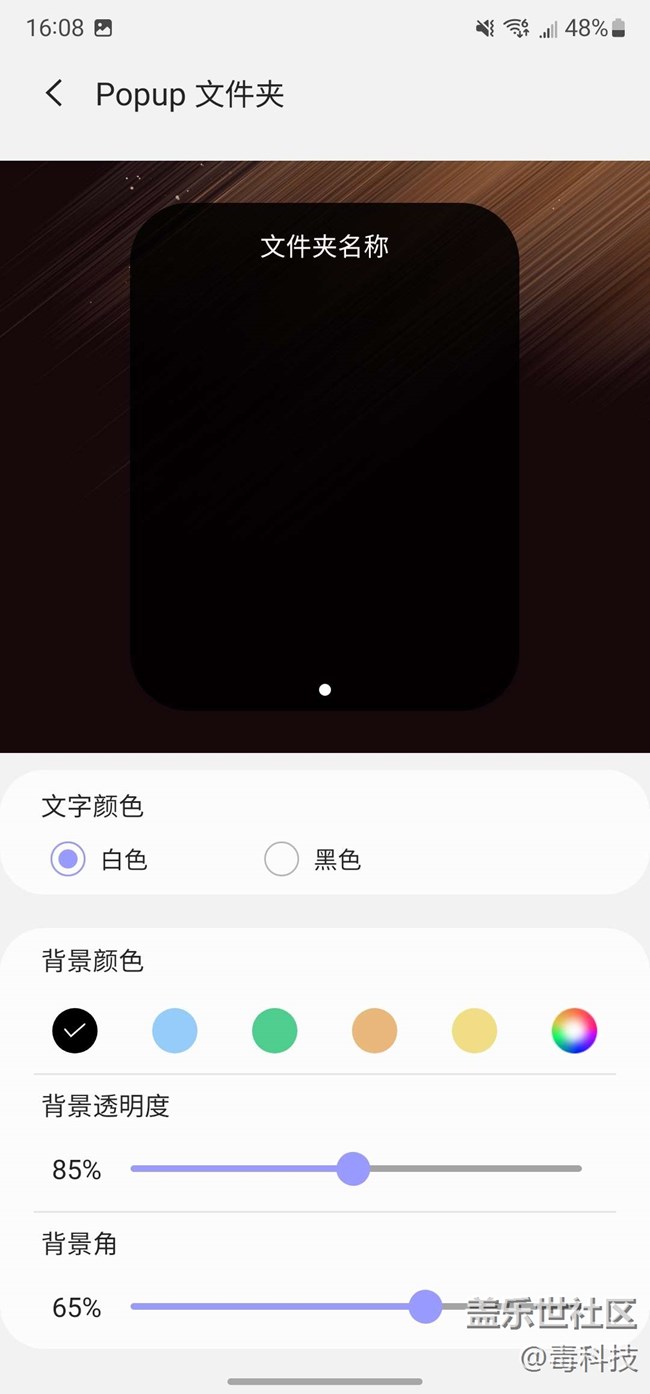The width and height of the screenshot is (650, 1394).
Task: Choose the yellow background color
Action: pos(475,1030)
